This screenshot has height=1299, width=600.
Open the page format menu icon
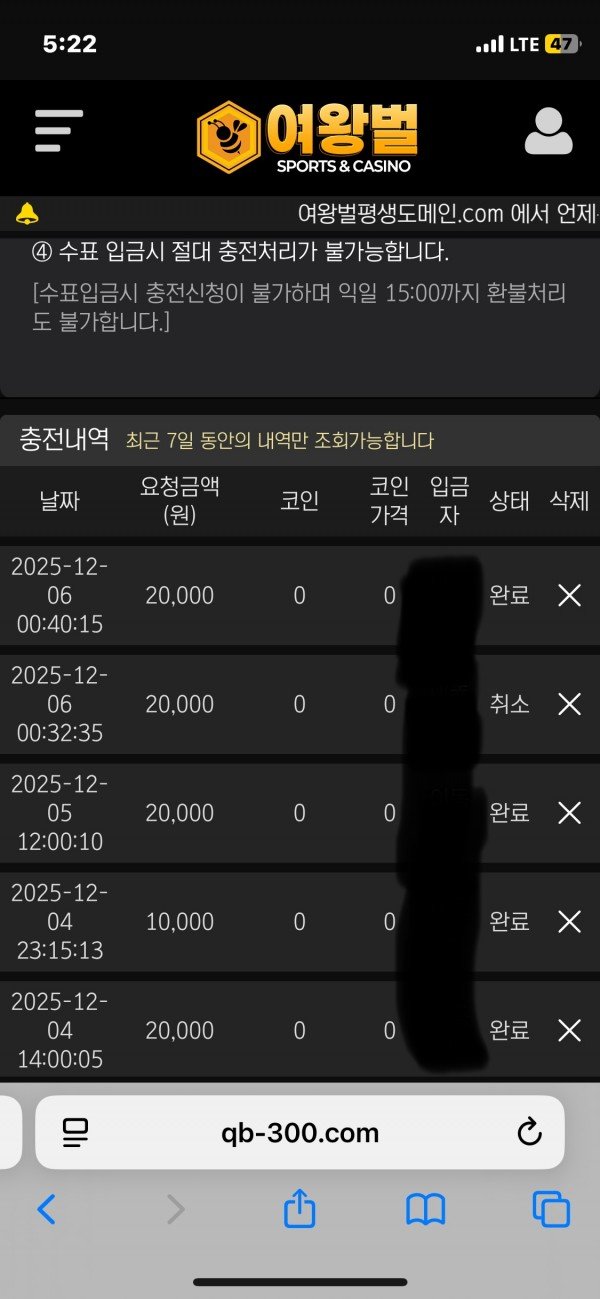[76, 1133]
